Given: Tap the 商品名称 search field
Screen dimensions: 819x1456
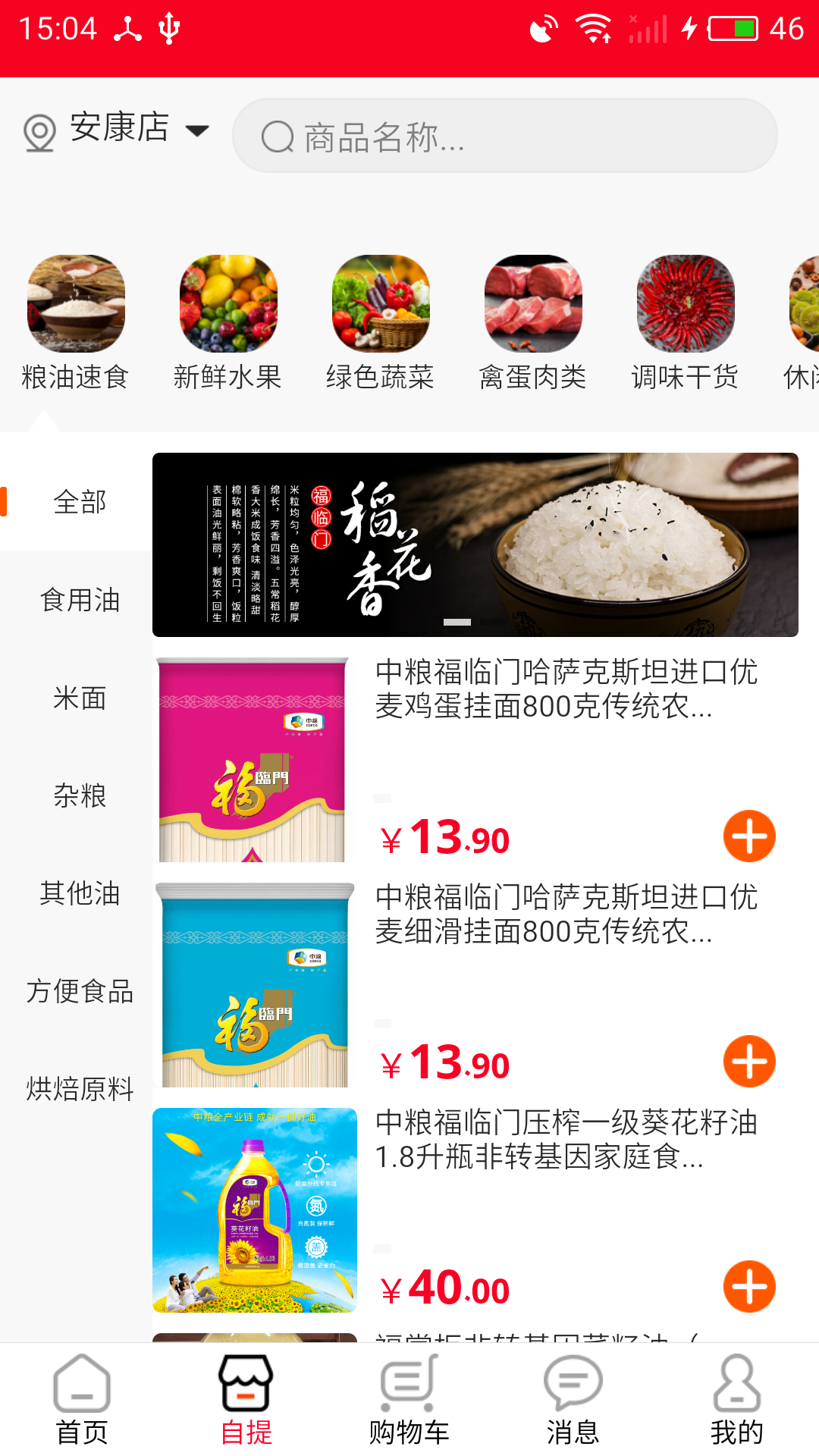Looking at the screenshot, I should (x=504, y=136).
